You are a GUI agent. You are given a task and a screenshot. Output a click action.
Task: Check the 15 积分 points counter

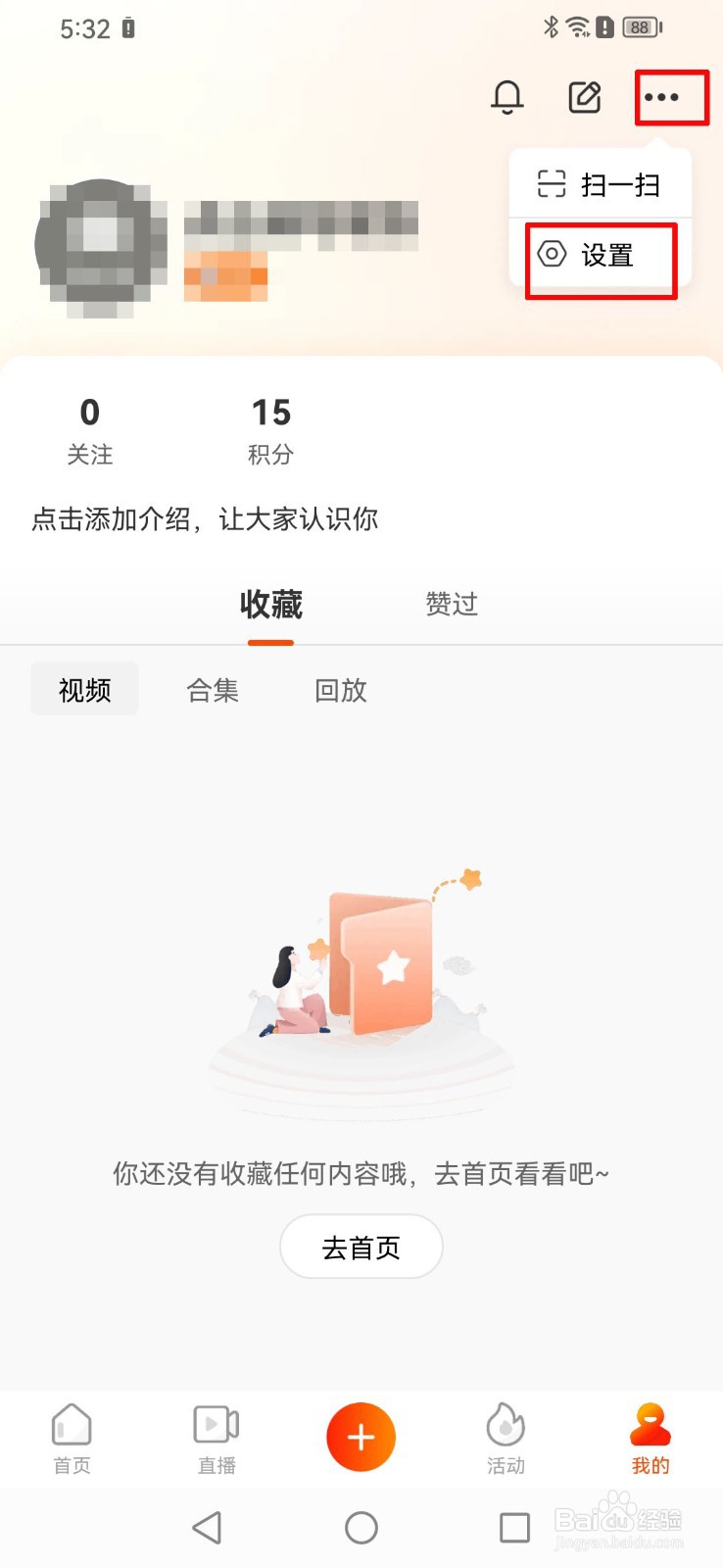[x=271, y=426]
